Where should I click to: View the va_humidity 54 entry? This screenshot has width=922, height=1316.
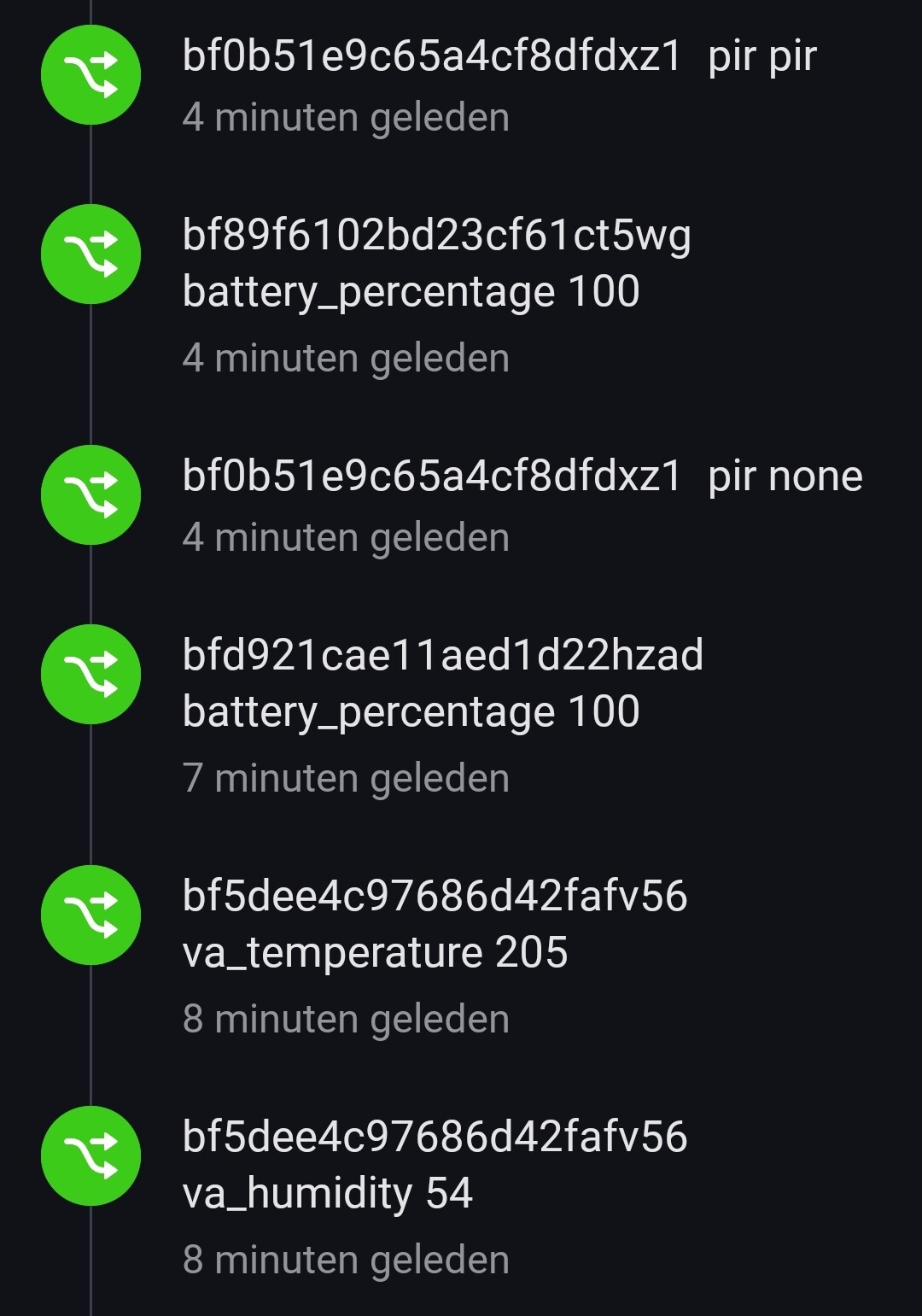(435, 1165)
